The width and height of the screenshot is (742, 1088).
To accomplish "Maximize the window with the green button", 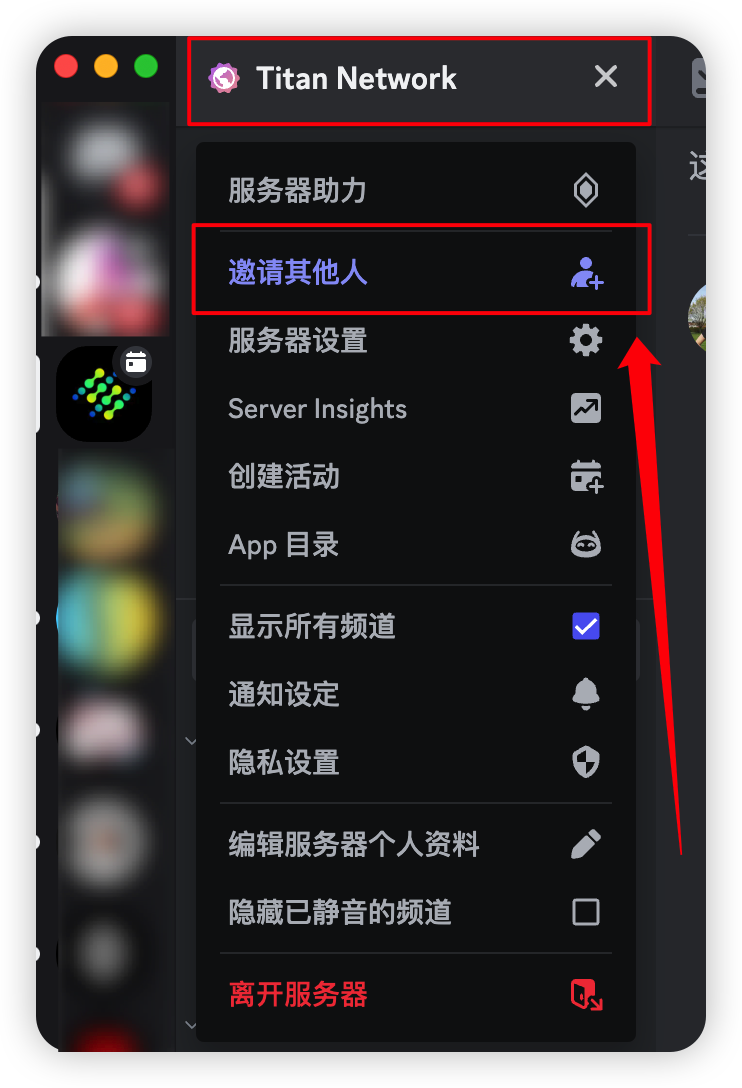I will click(x=146, y=67).
